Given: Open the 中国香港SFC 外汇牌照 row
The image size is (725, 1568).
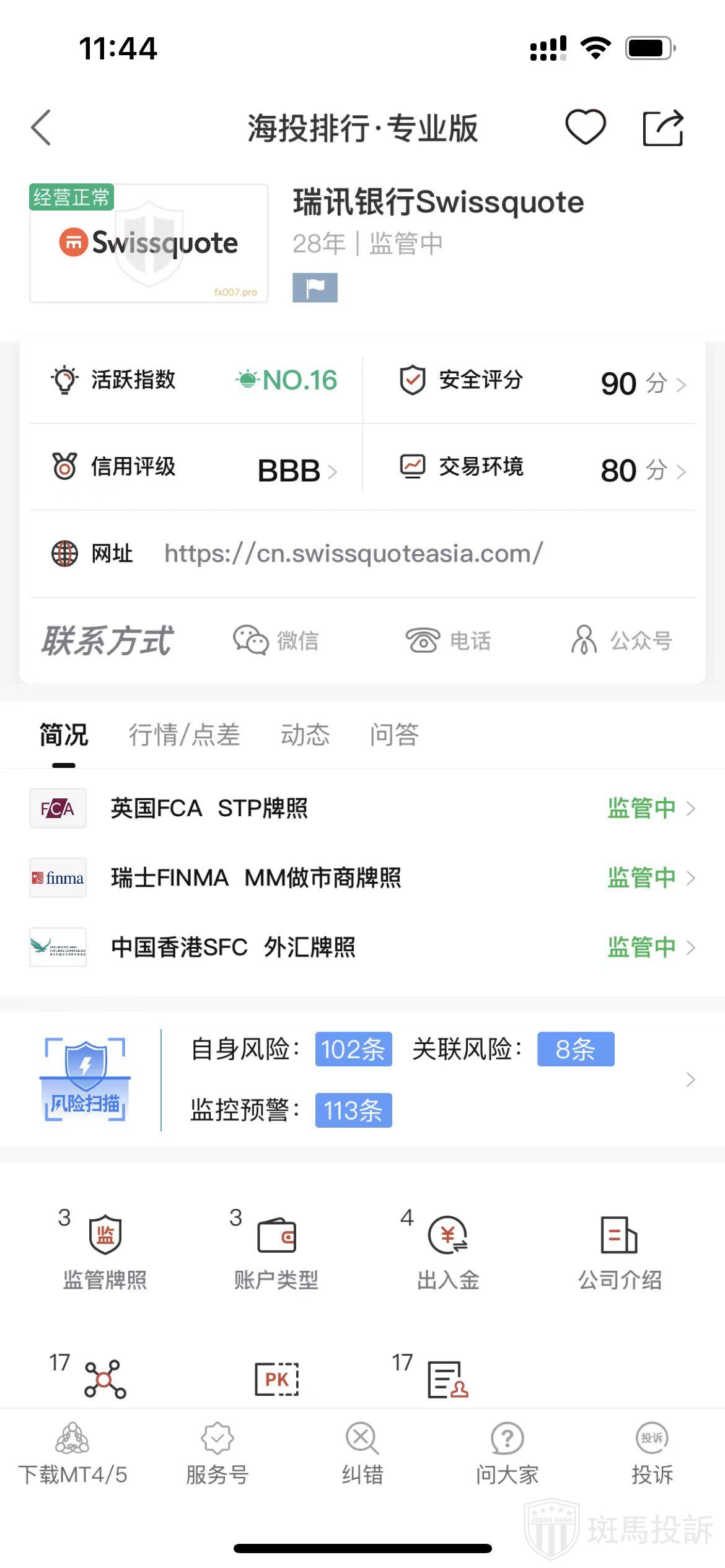Looking at the screenshot, I should (x=362, y=947).
